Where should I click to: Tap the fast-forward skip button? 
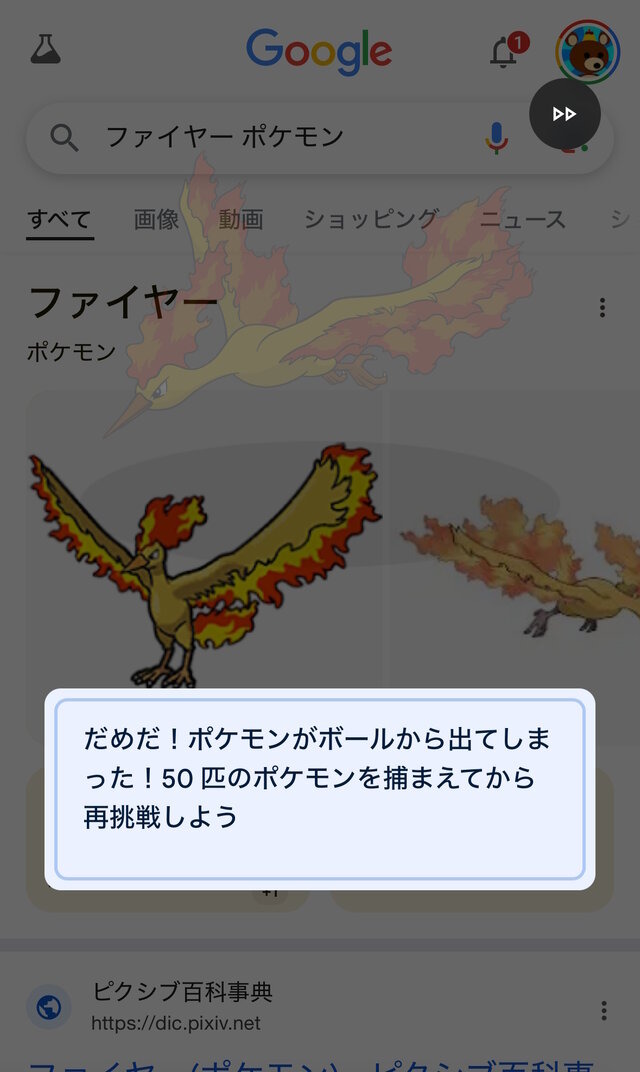(x=565, y=114)
